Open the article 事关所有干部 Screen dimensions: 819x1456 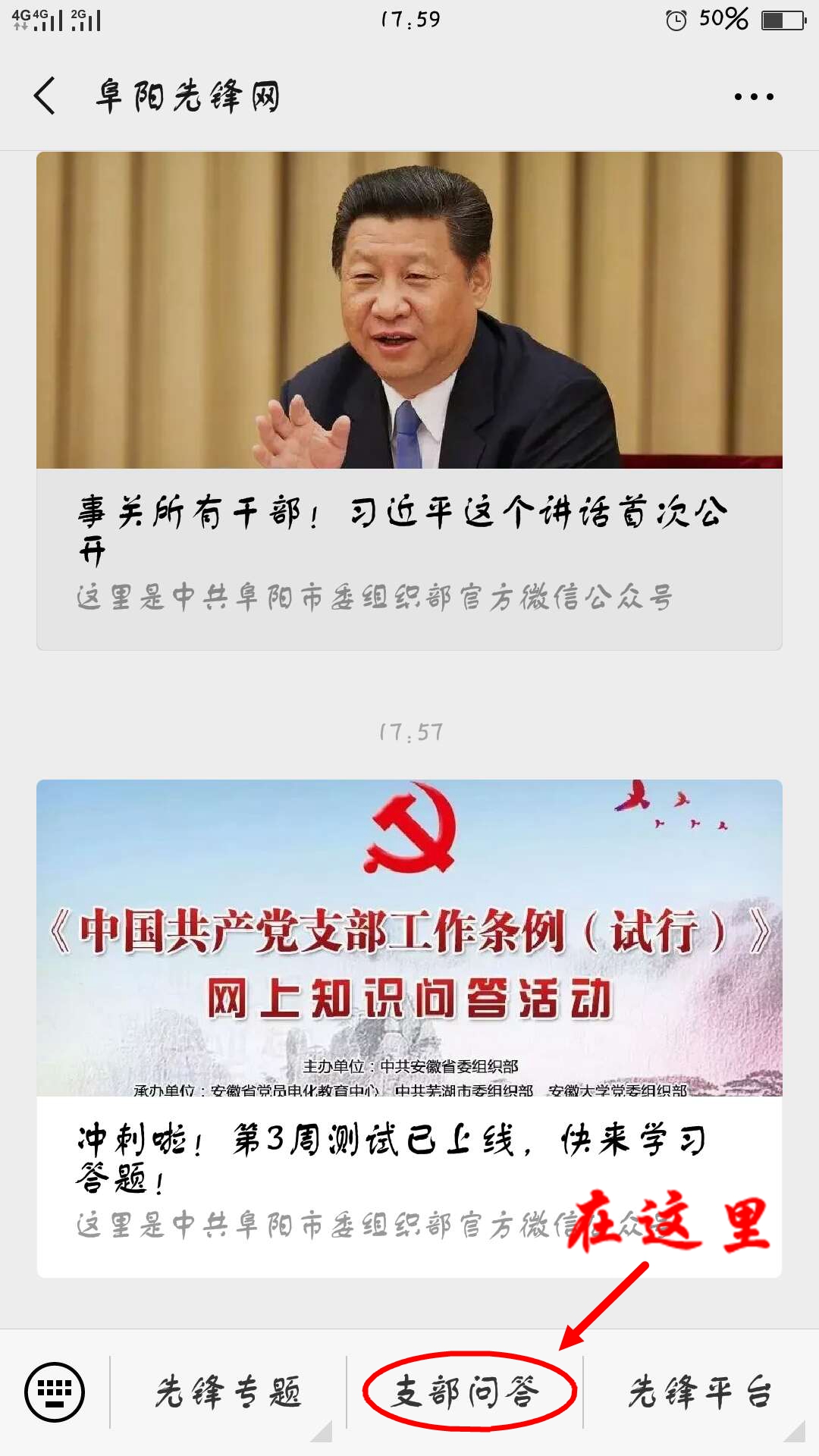[409, 400]
